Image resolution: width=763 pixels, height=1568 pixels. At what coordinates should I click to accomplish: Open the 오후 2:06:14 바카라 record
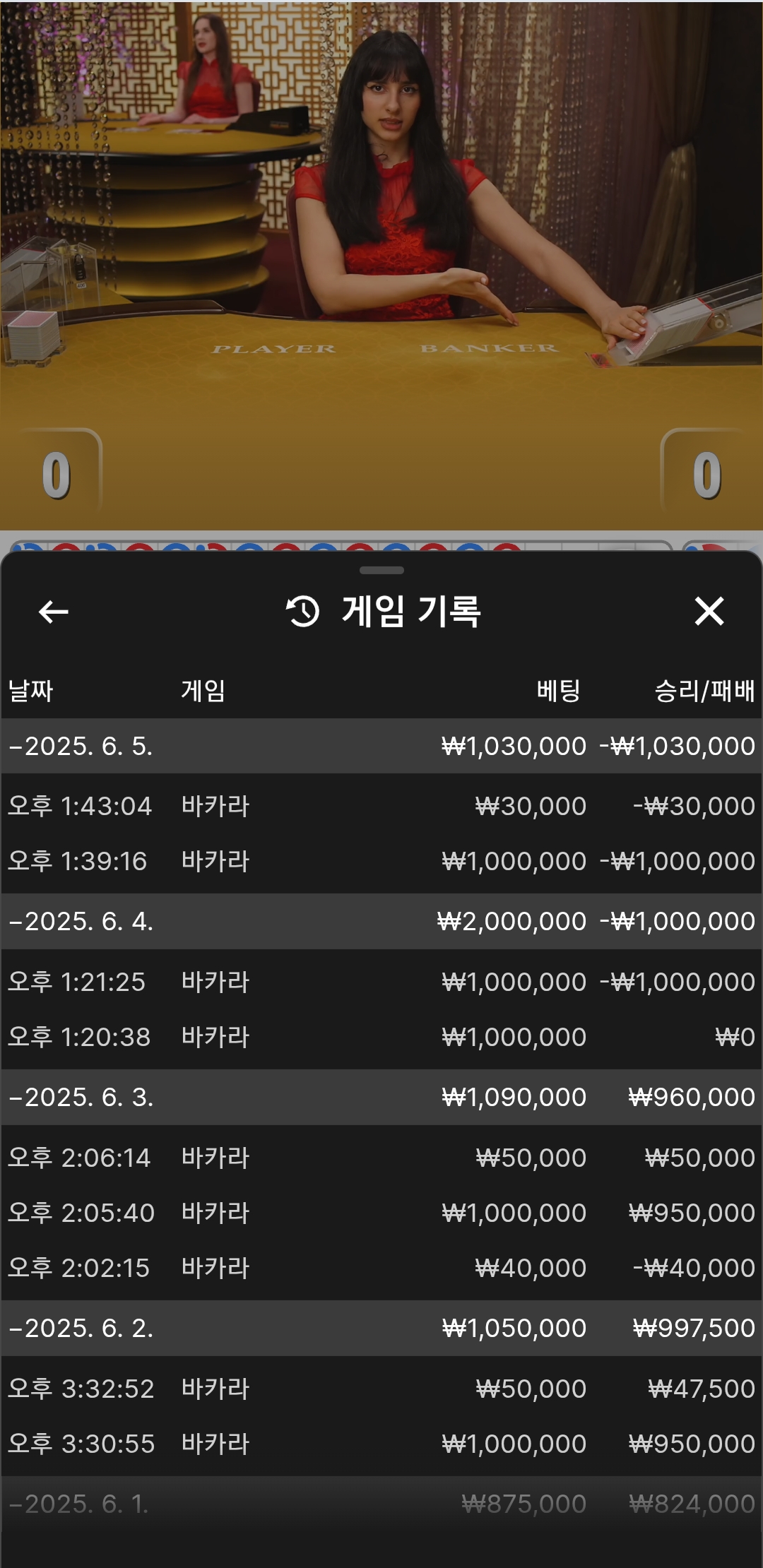tap(381, 1158)
